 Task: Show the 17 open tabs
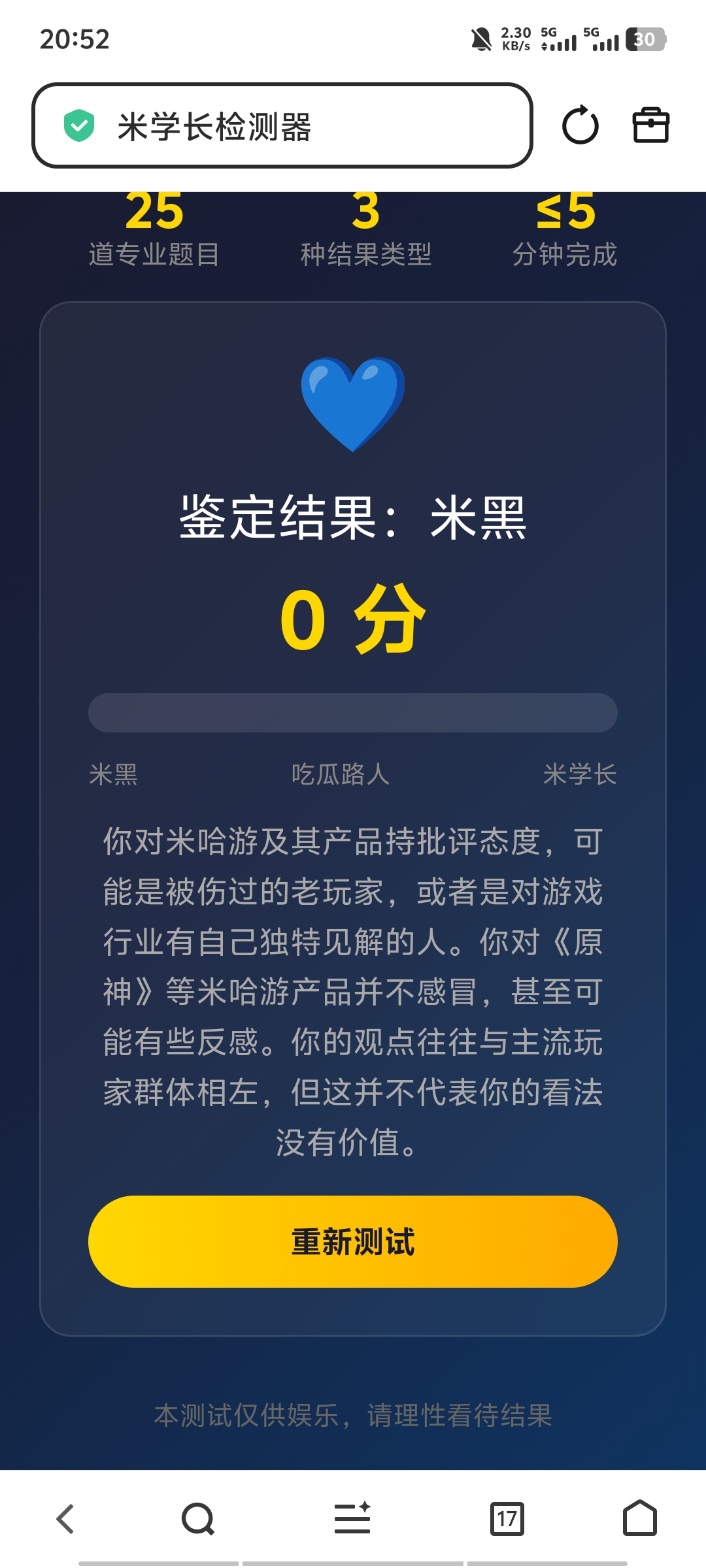507,1518
